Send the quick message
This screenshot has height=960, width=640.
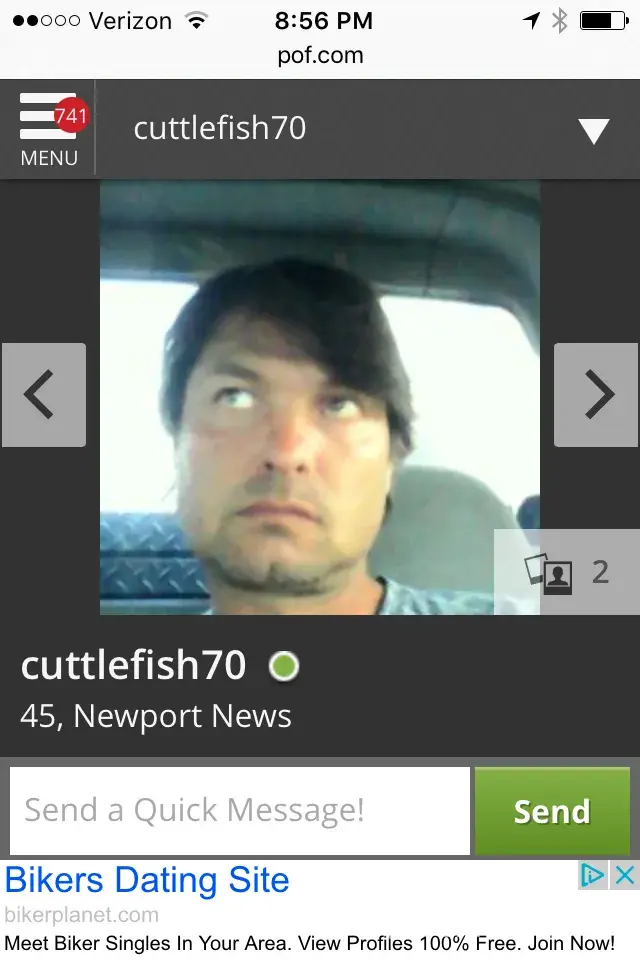click(552, 810)
